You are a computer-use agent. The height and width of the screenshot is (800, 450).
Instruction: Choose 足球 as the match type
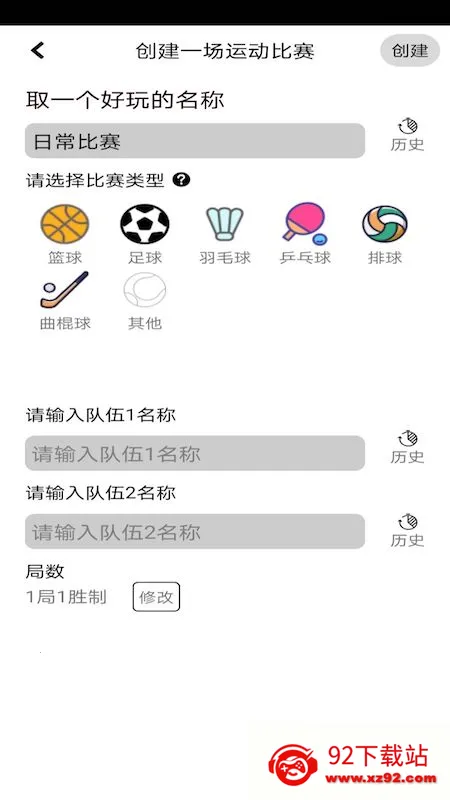pyautogui.click(x=145, y=234)
